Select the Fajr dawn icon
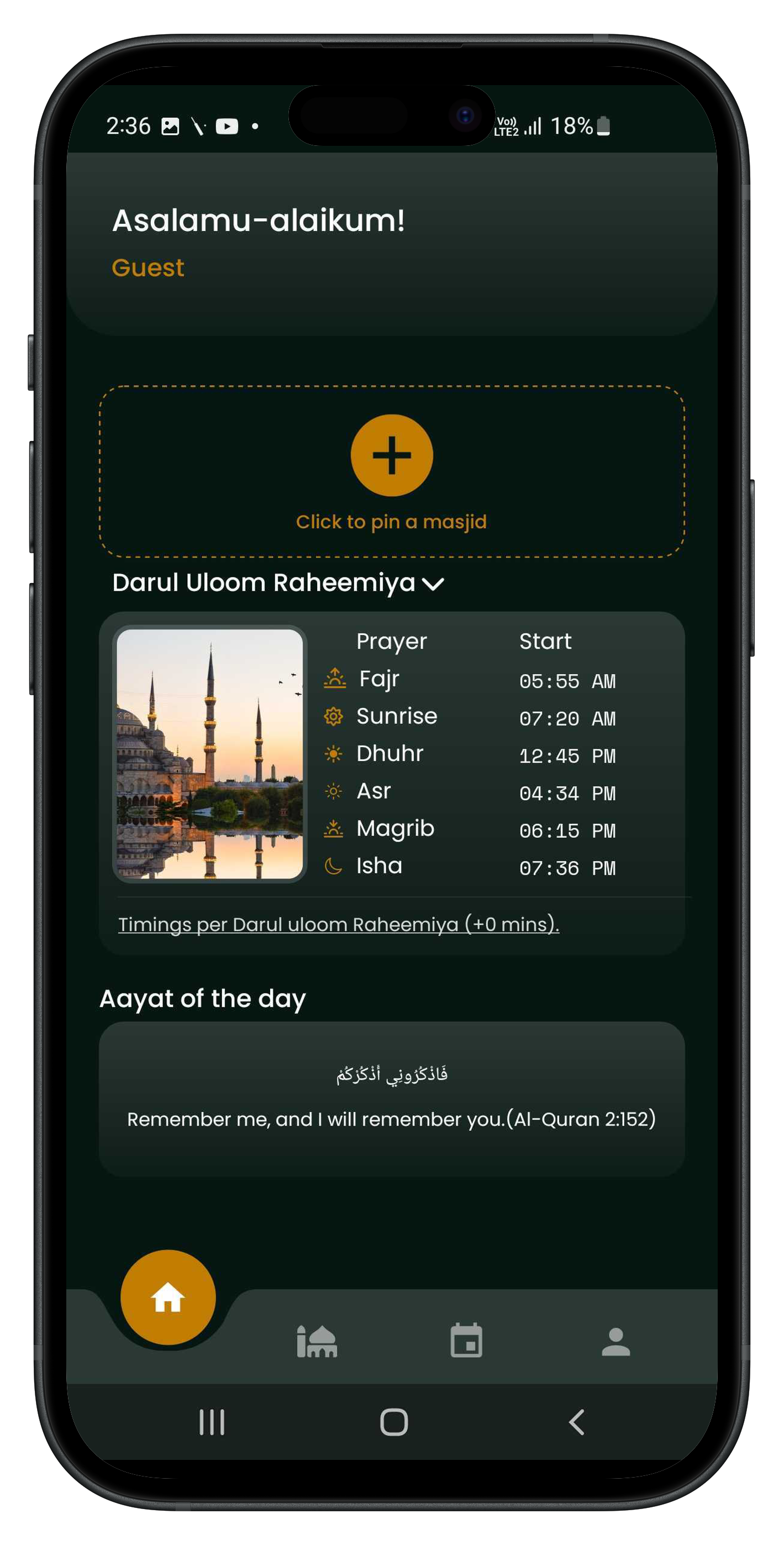 coord(335,678)
